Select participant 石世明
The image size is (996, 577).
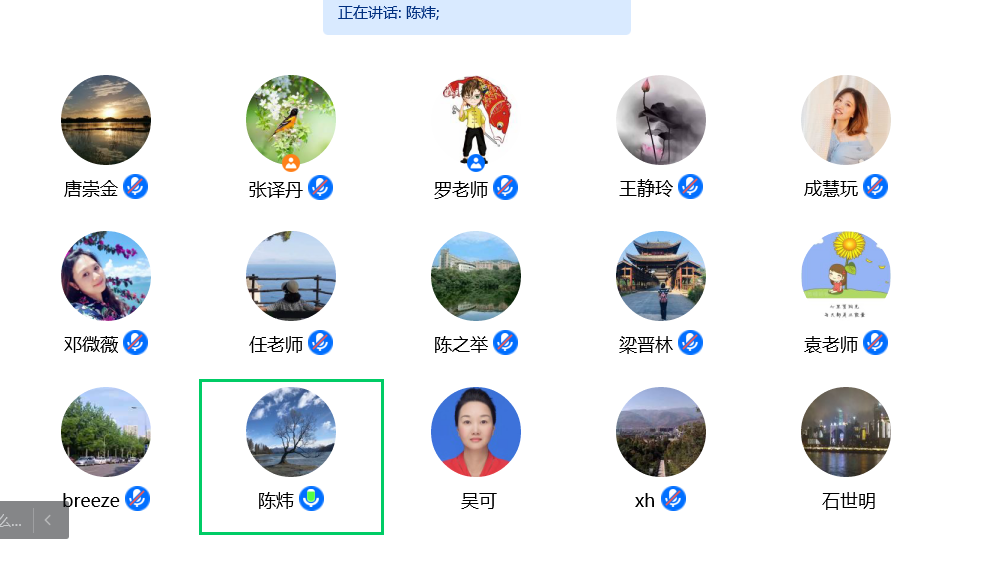pyautogui.click(x=846, y=432)
